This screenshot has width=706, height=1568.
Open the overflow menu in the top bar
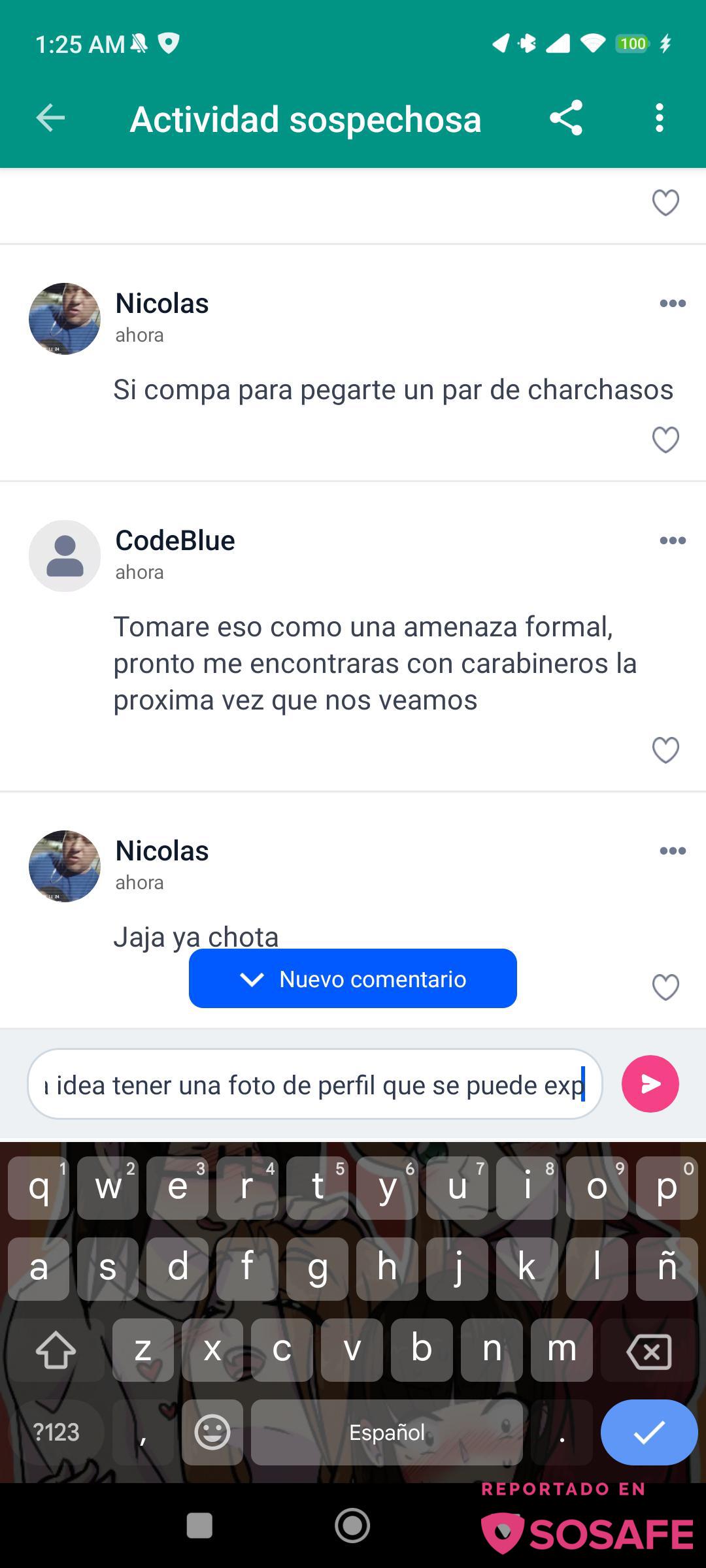click(x=659, y=118)
